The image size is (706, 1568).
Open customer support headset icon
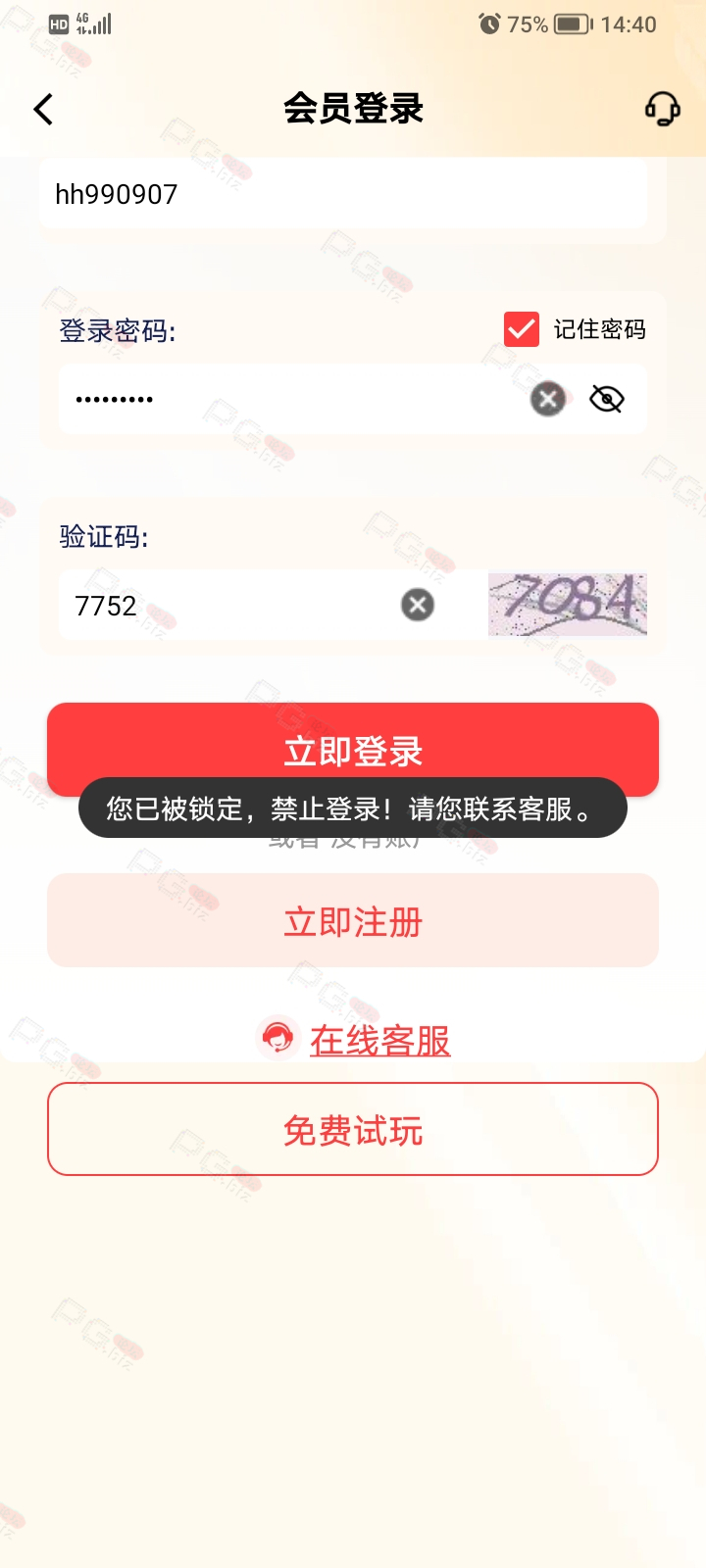click(x=662, y=109)
